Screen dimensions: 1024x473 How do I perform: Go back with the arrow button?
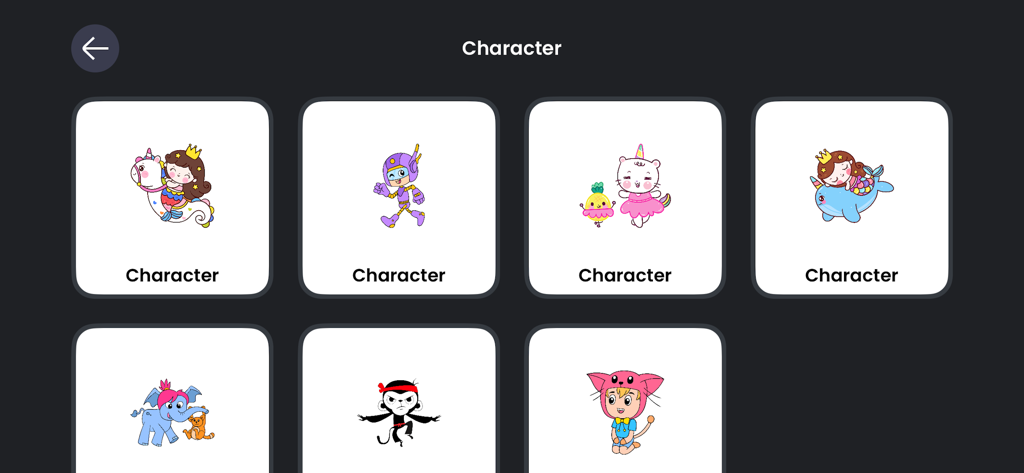tap(95, 48)
